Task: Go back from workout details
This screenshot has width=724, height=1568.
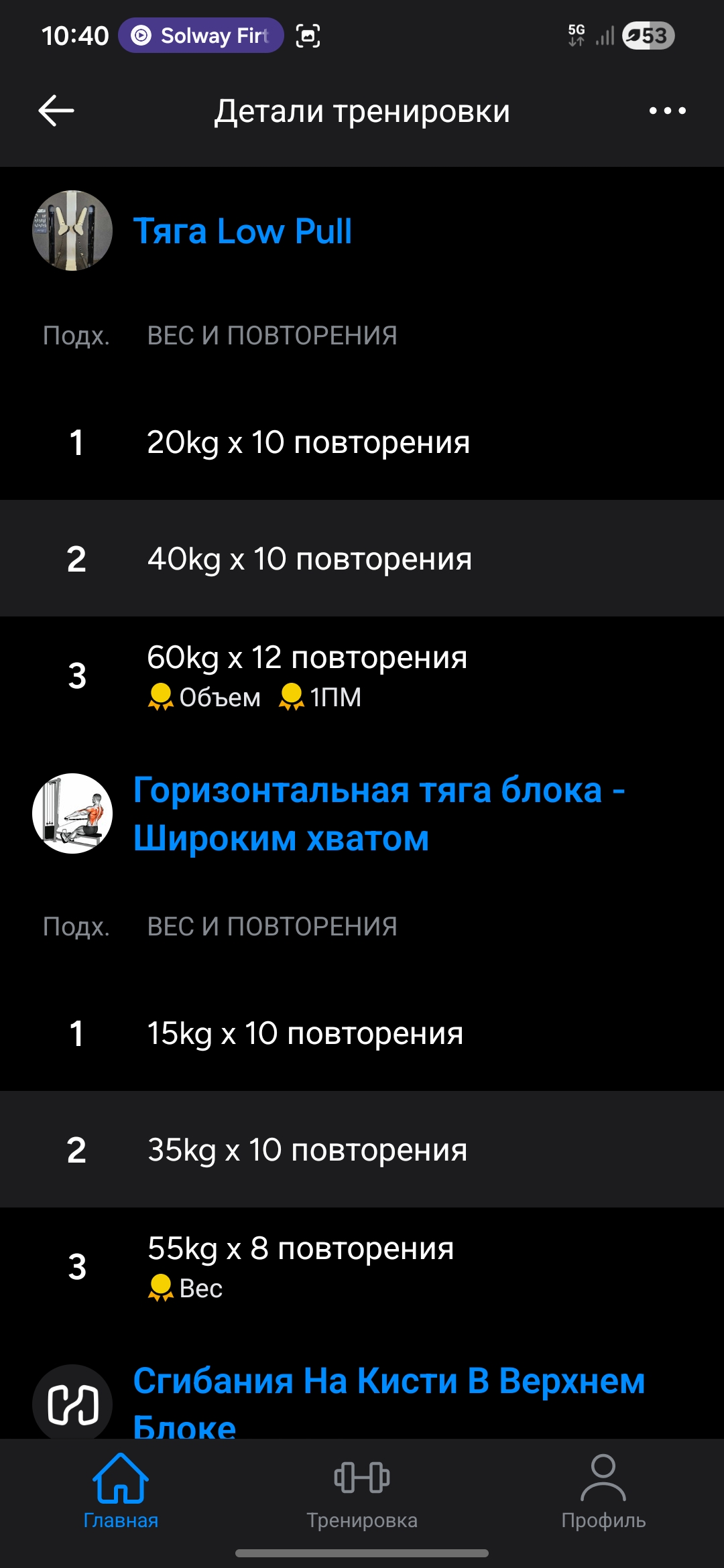Action: pyautogui.click(x=56, y=111)
